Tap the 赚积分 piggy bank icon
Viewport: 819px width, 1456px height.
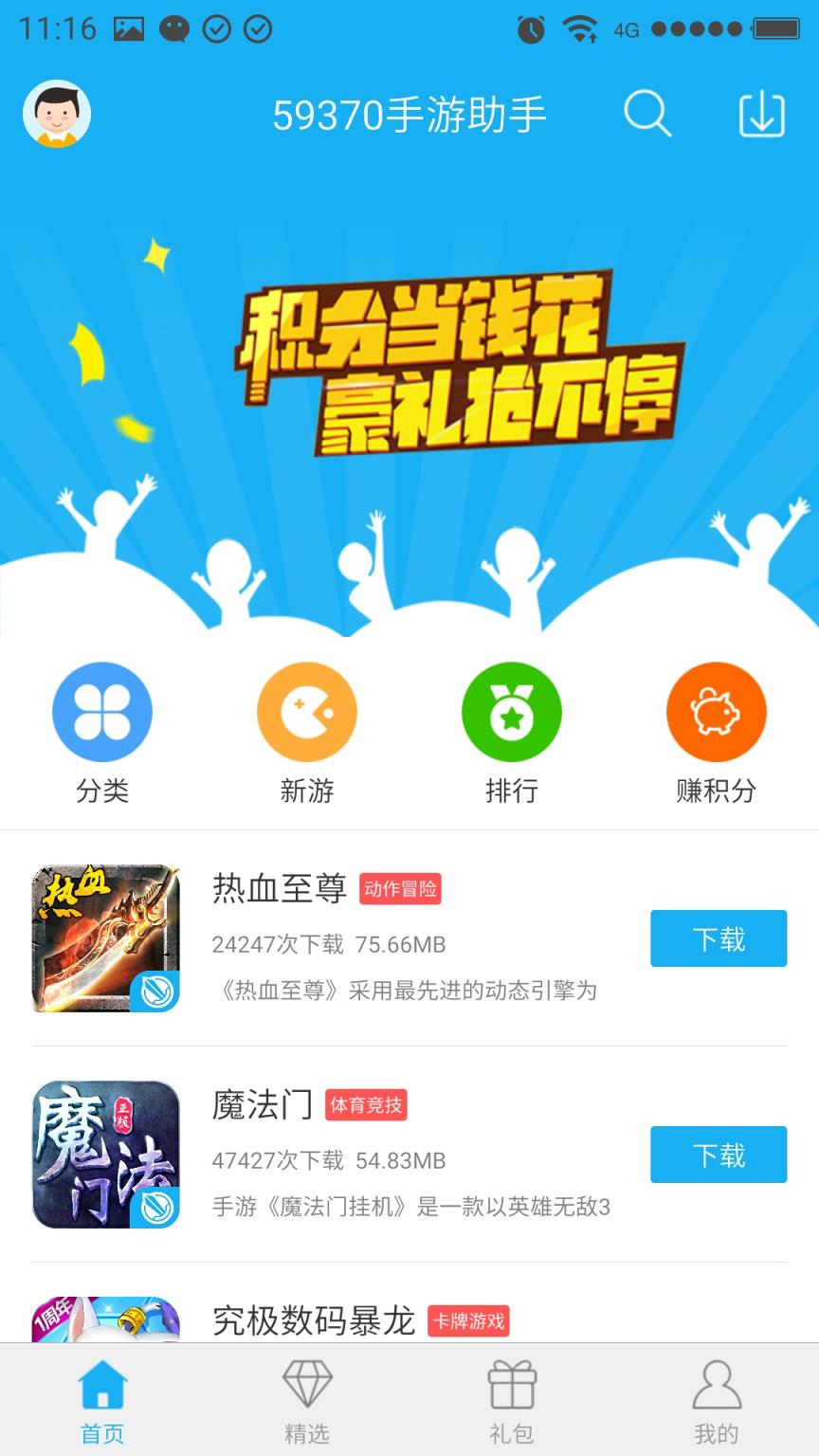point(717,711)
